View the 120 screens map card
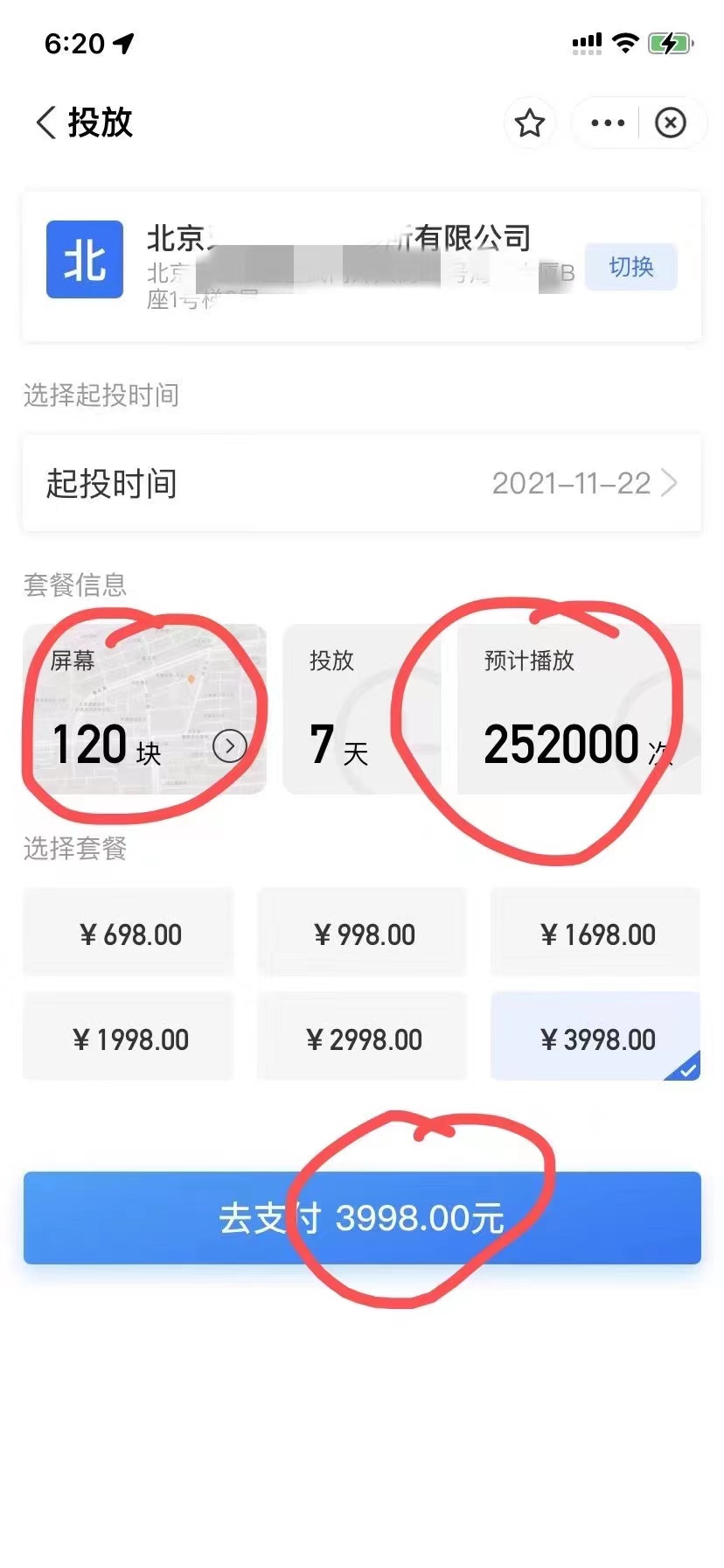The image size is (724, 1568). [x=144, y=710]
